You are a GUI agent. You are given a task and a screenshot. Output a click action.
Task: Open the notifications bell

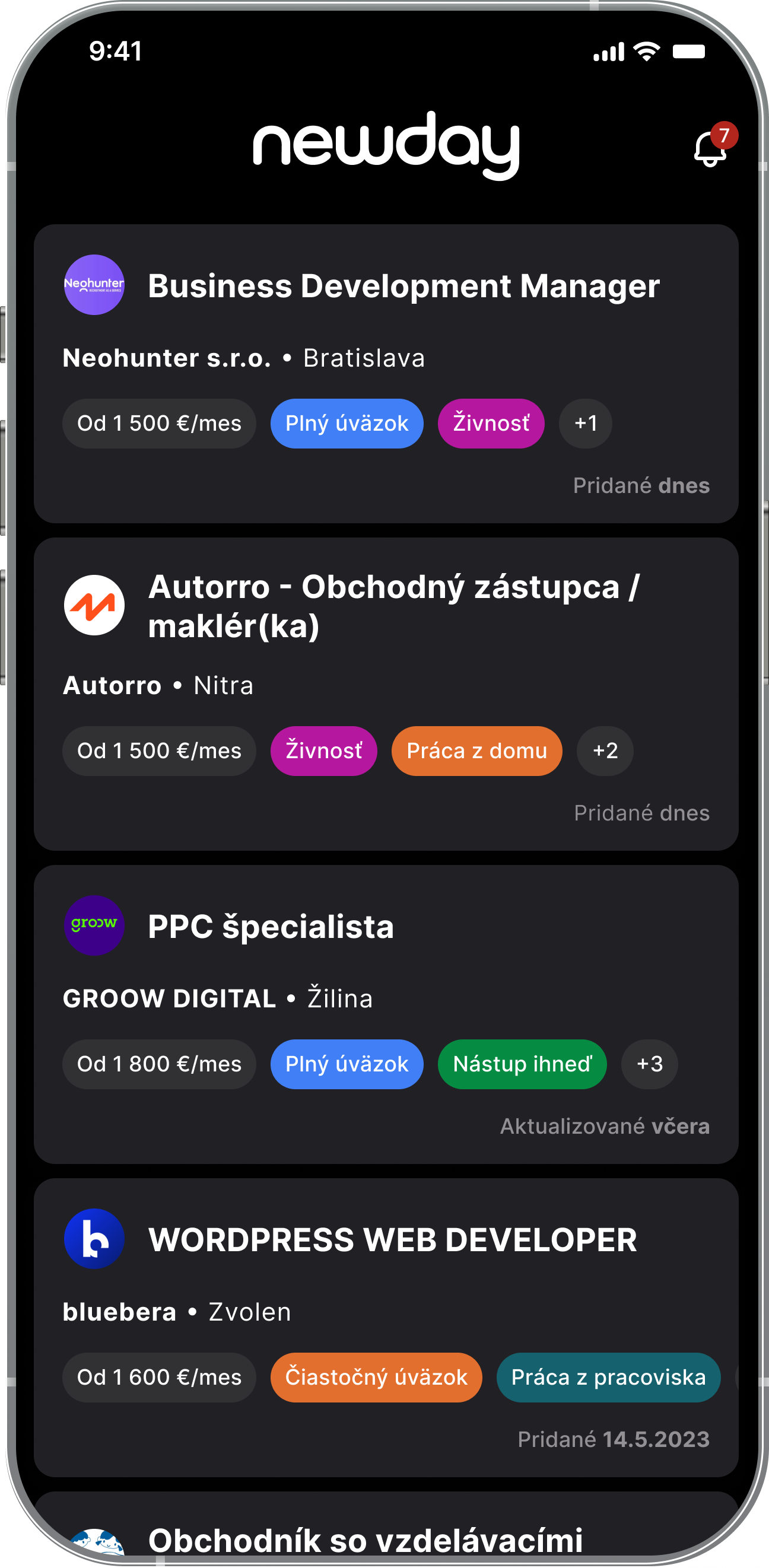coord(710,148)
